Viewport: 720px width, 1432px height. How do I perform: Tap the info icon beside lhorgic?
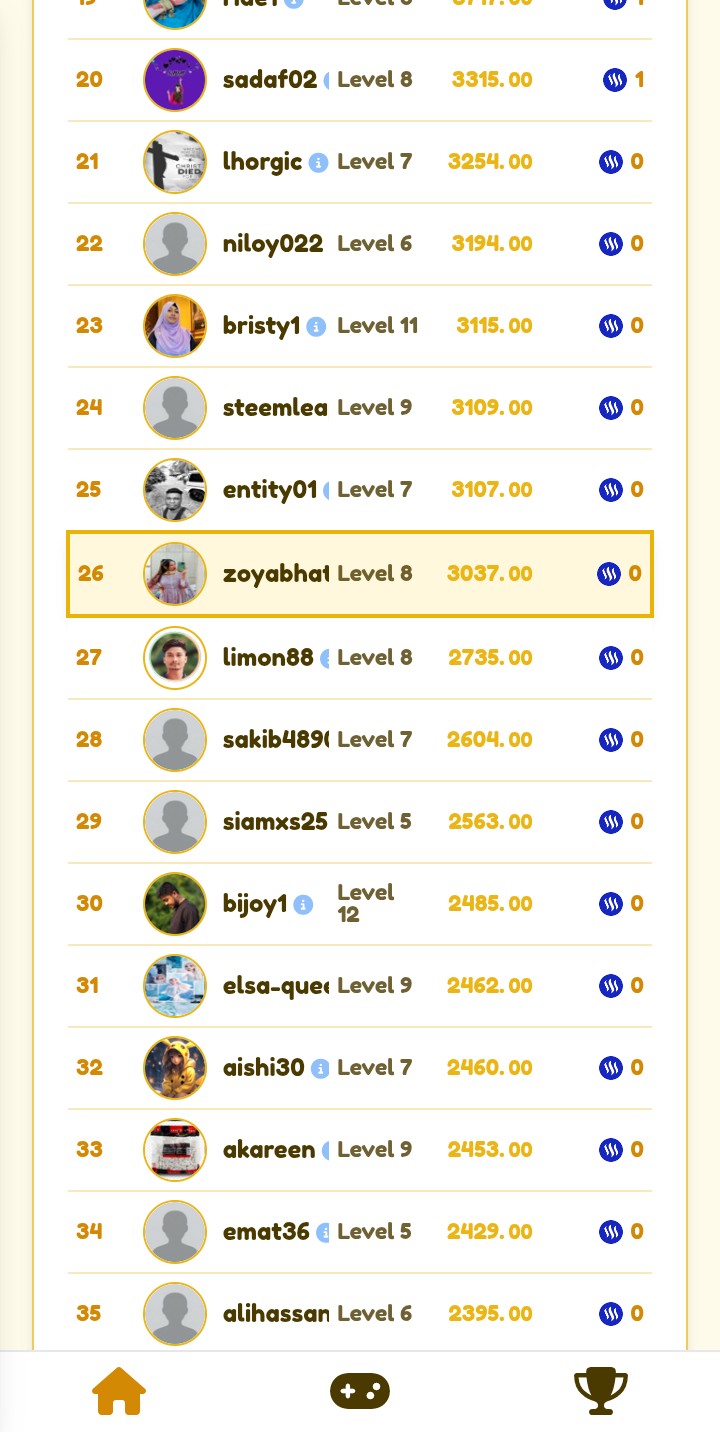pyautogui.click(x=318, y=162)
